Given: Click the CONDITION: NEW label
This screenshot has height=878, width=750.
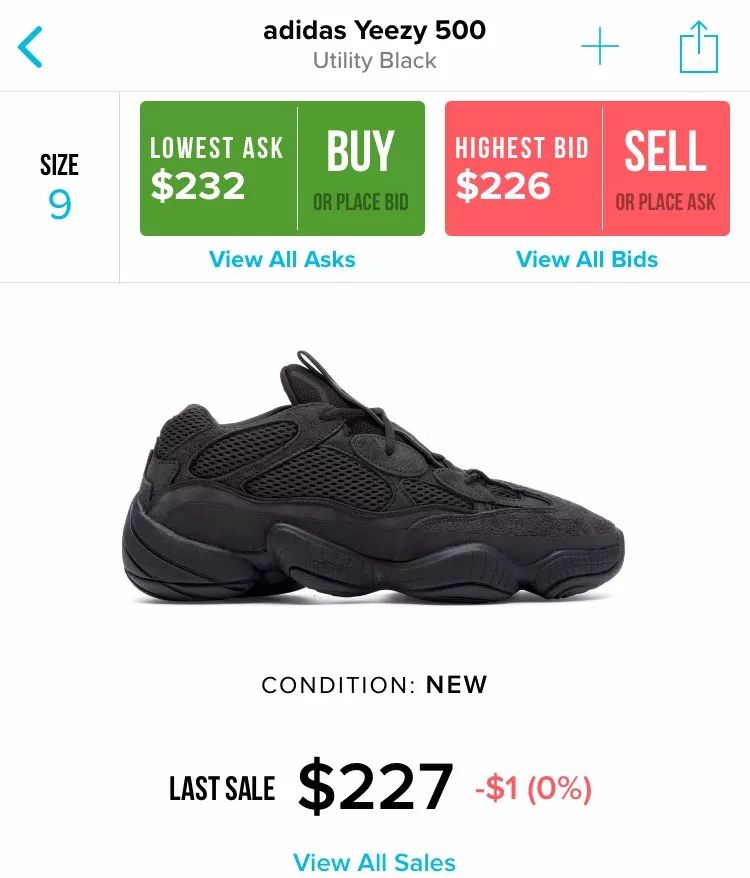Looking at the screenshot, I should 375,685.
